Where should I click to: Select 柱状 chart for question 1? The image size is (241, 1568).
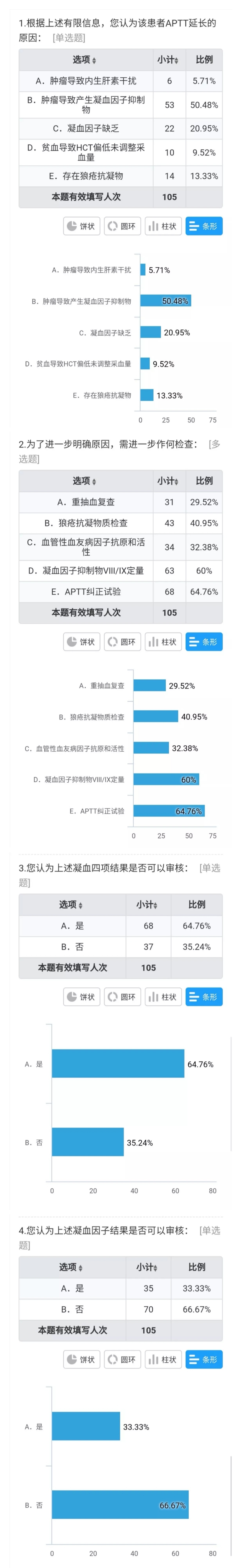coord(162,227)
